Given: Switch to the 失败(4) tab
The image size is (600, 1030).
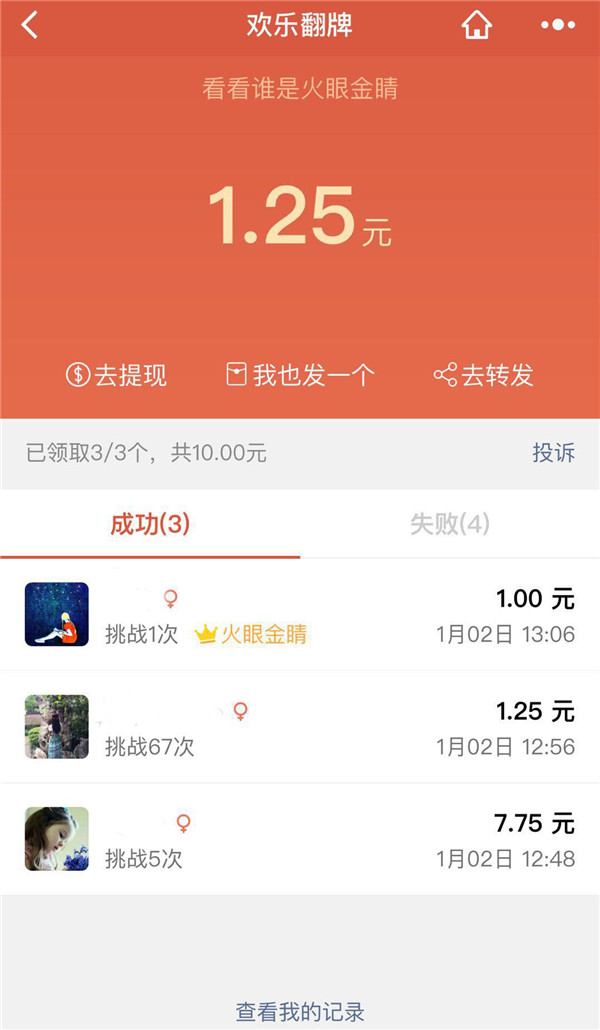Looking at the screenshot, I should click(x=450, y=524).
